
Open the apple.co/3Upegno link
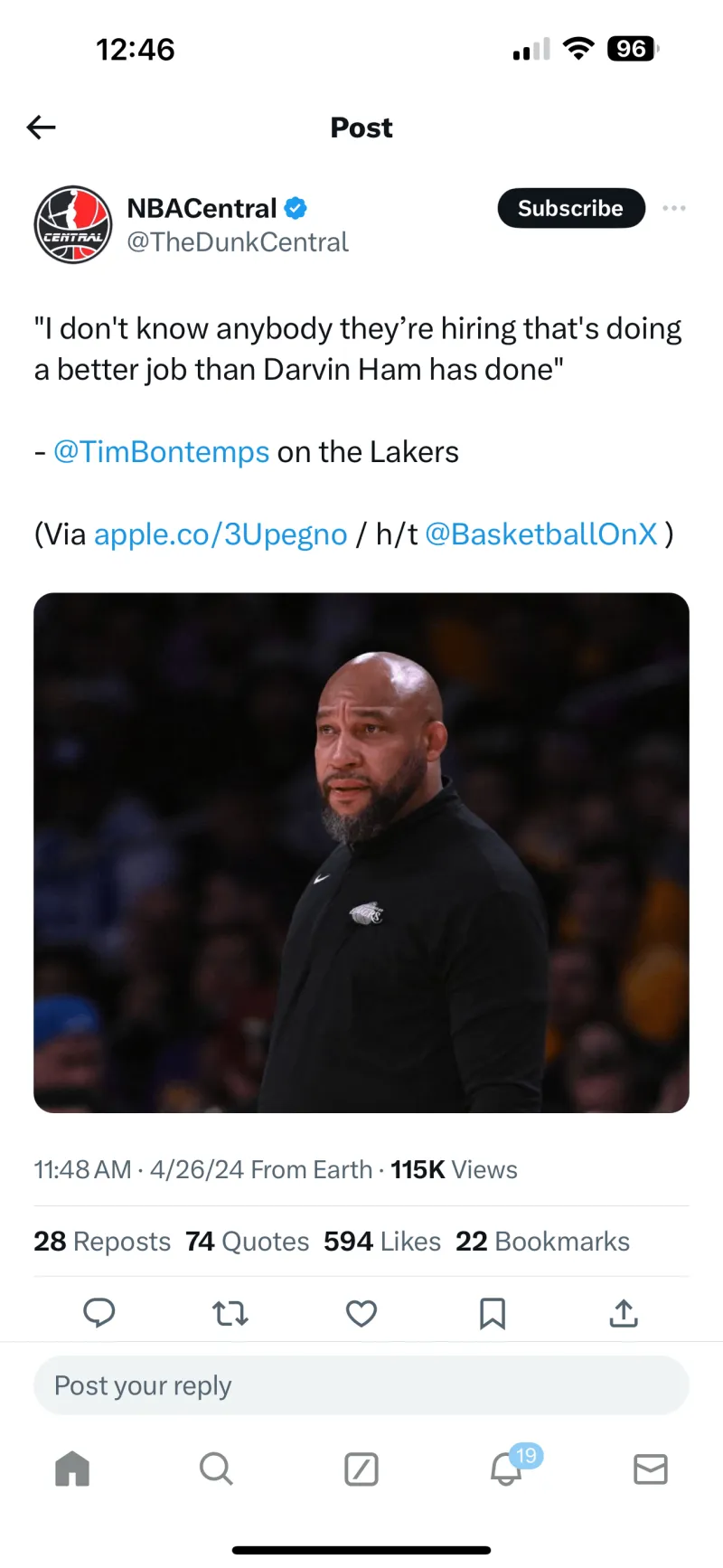pyautogui.click(x=221, y=534)
